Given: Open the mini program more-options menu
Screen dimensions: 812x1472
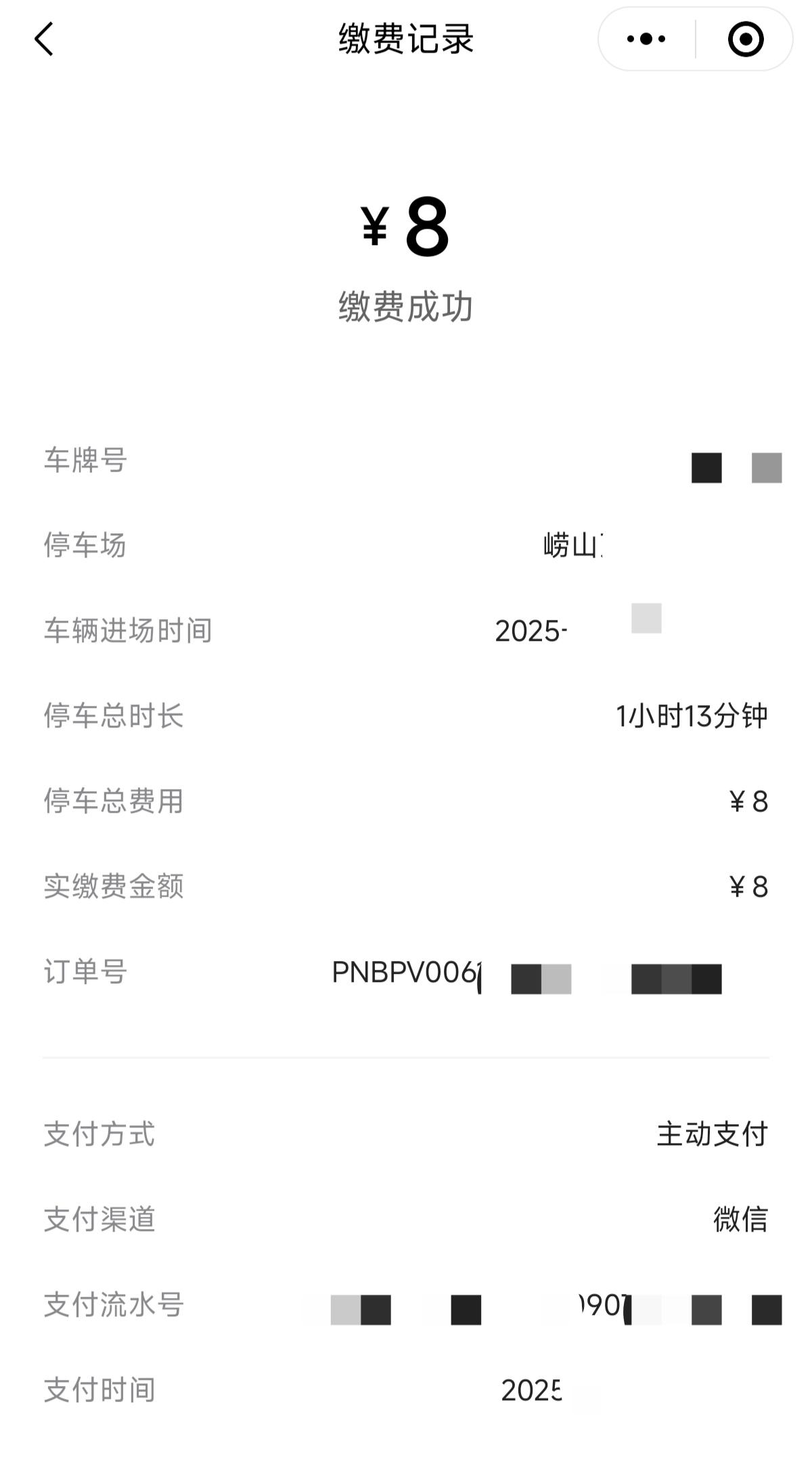Looking at the screenshot, I should [646, 39].
